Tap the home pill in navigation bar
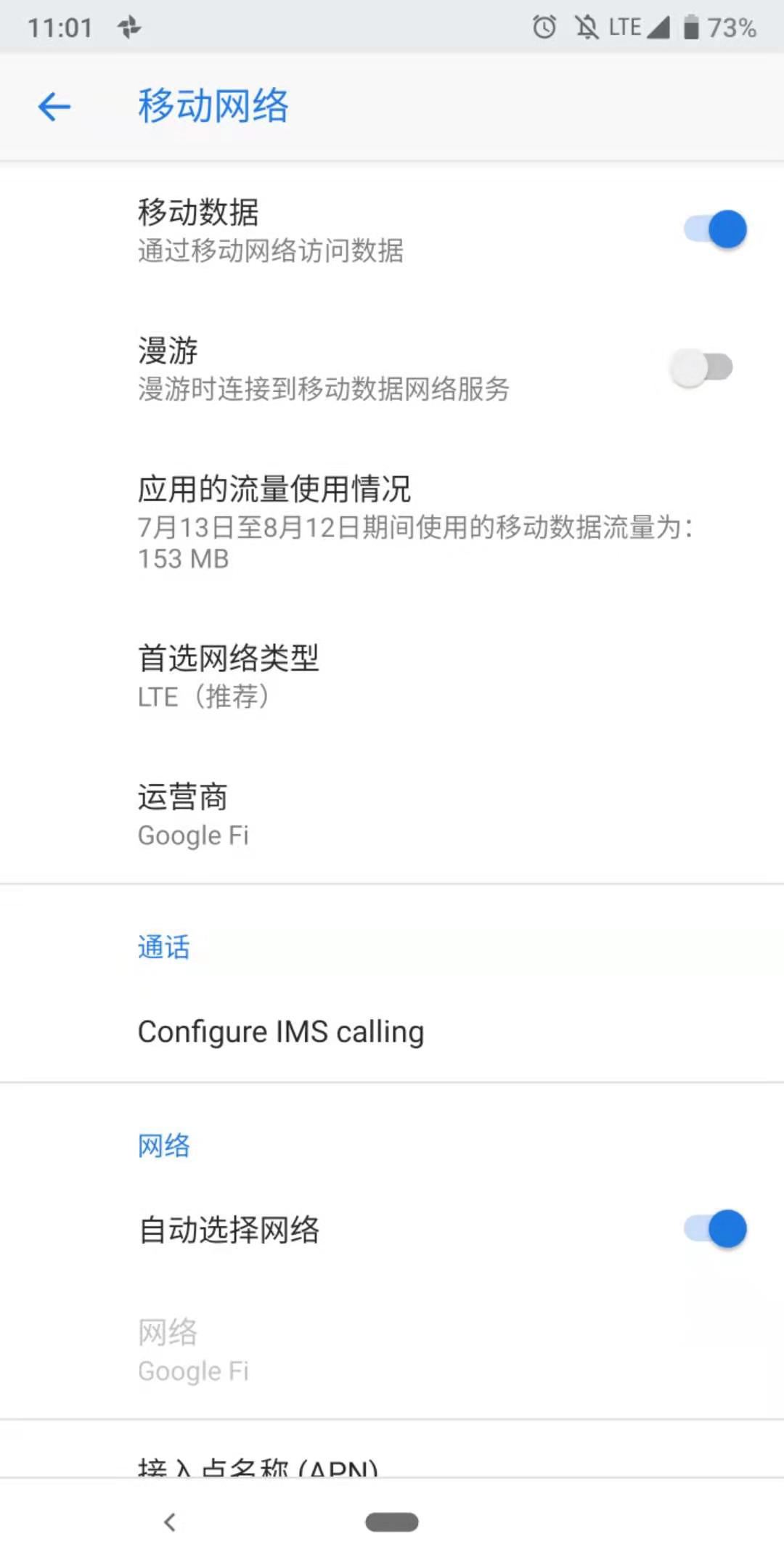784x1568 pixels. (392, 1522)
